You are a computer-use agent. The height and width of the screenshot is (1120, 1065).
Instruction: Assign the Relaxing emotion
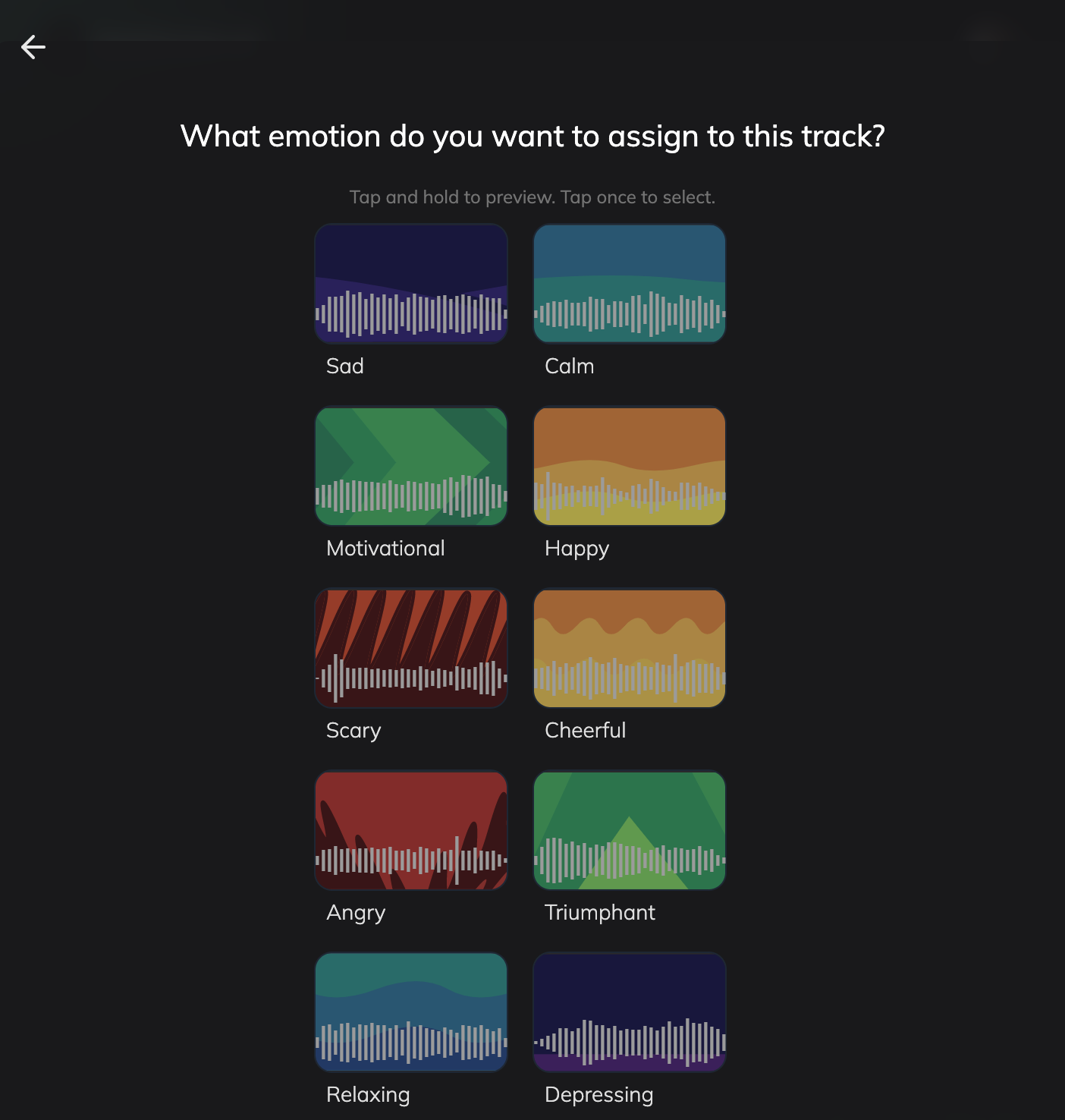point(411,1012)
